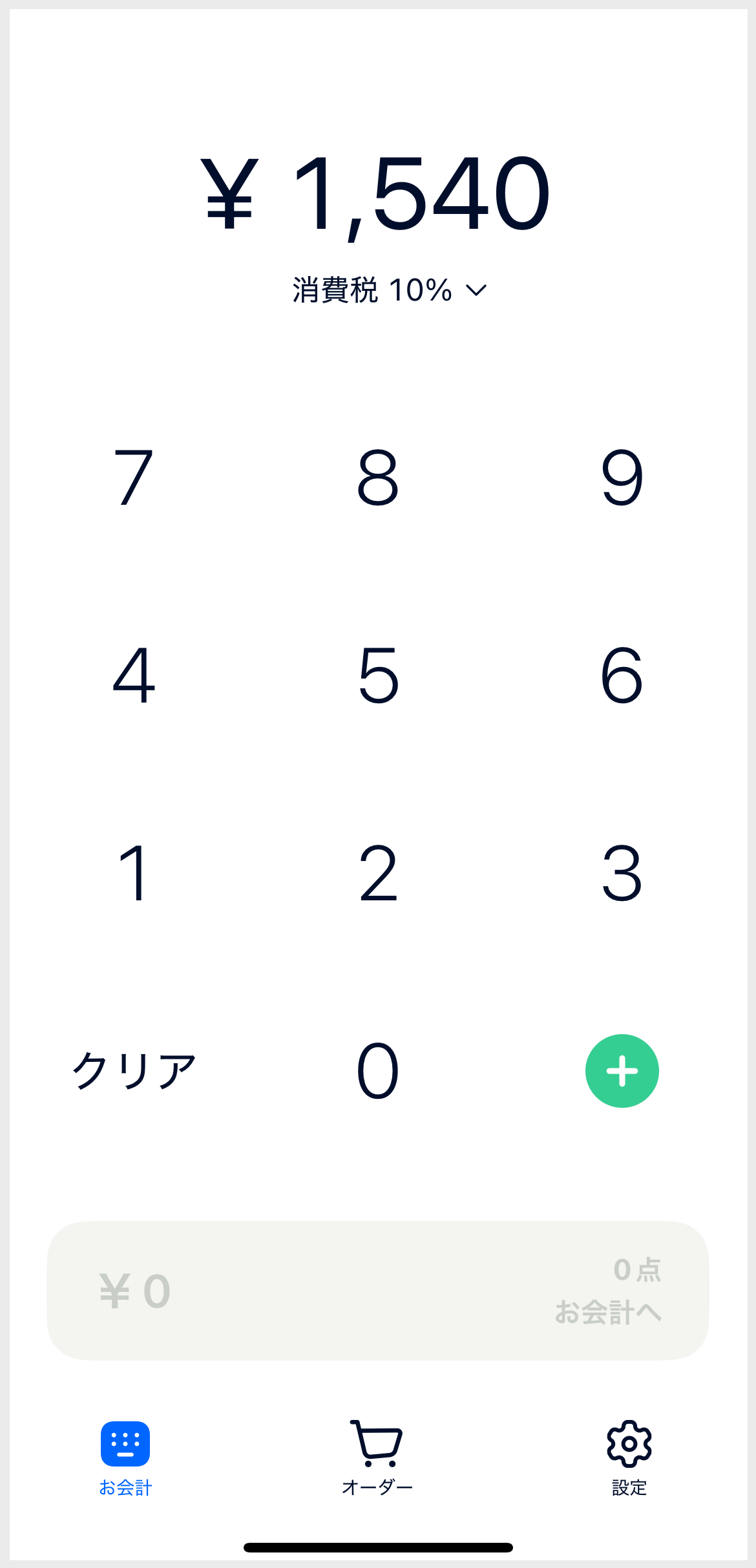Enter digit 1 on the keypad

pos(134,873)
